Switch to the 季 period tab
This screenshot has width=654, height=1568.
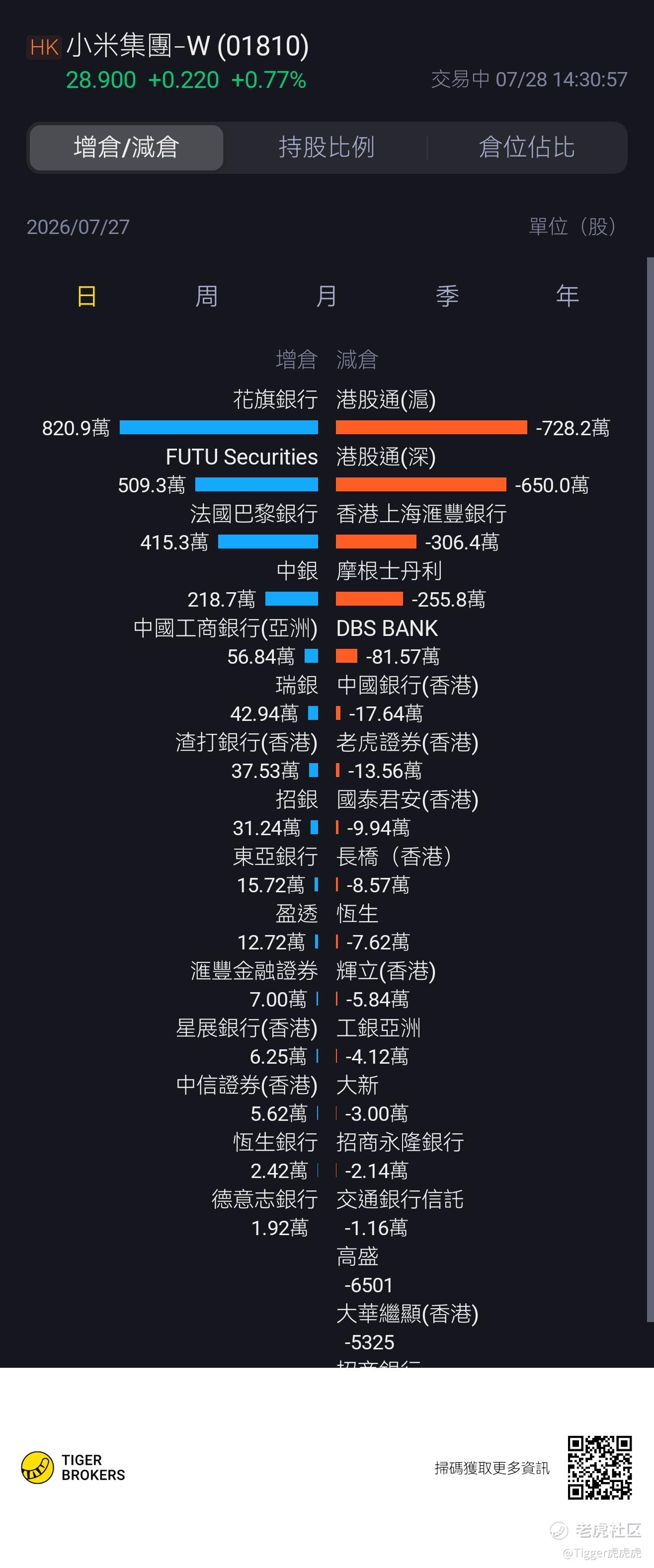pyautogui.click(x=447, y=297)
